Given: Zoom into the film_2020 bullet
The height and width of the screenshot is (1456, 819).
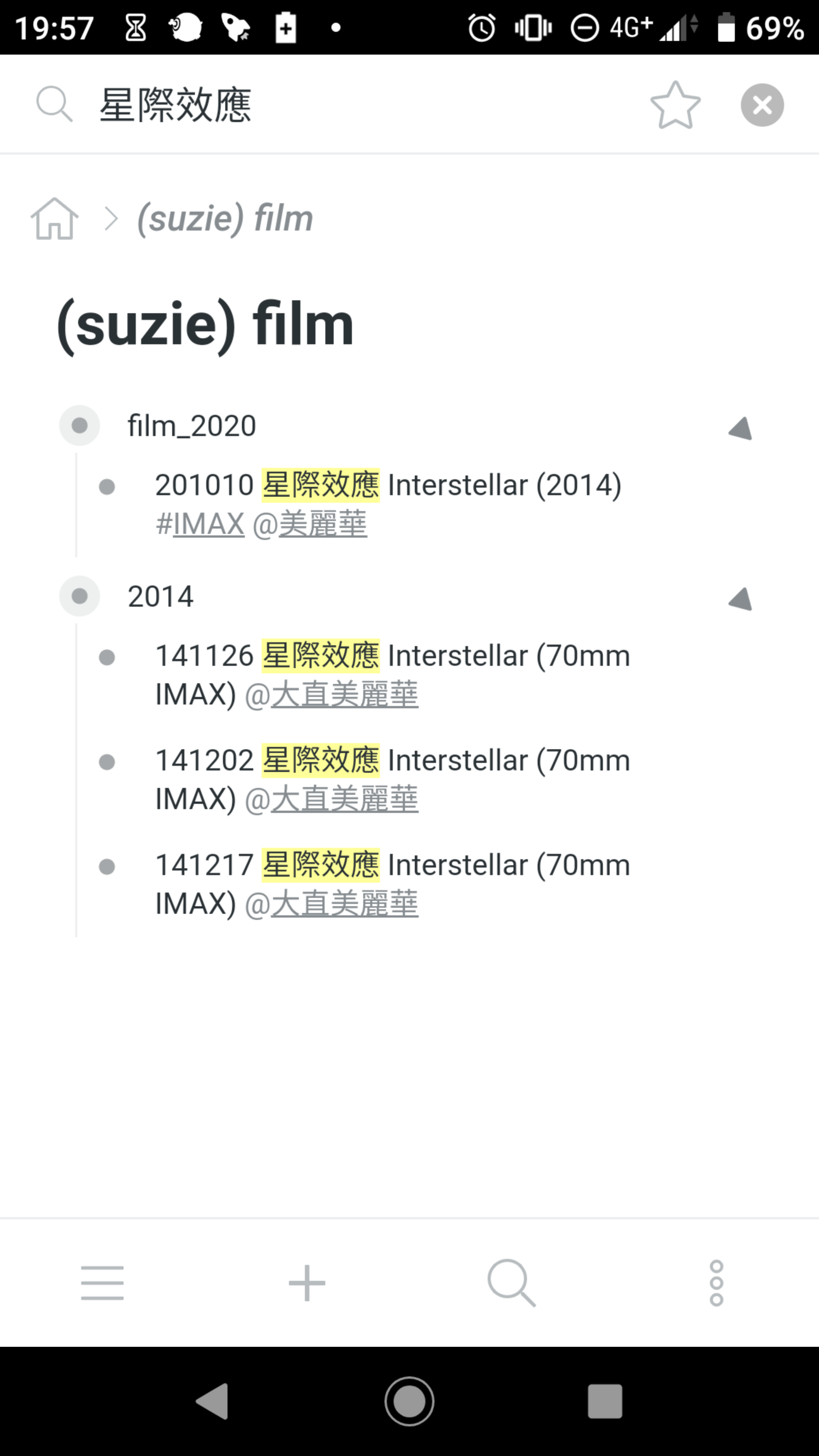Looking at the screenshot, I should pos(80,425).
